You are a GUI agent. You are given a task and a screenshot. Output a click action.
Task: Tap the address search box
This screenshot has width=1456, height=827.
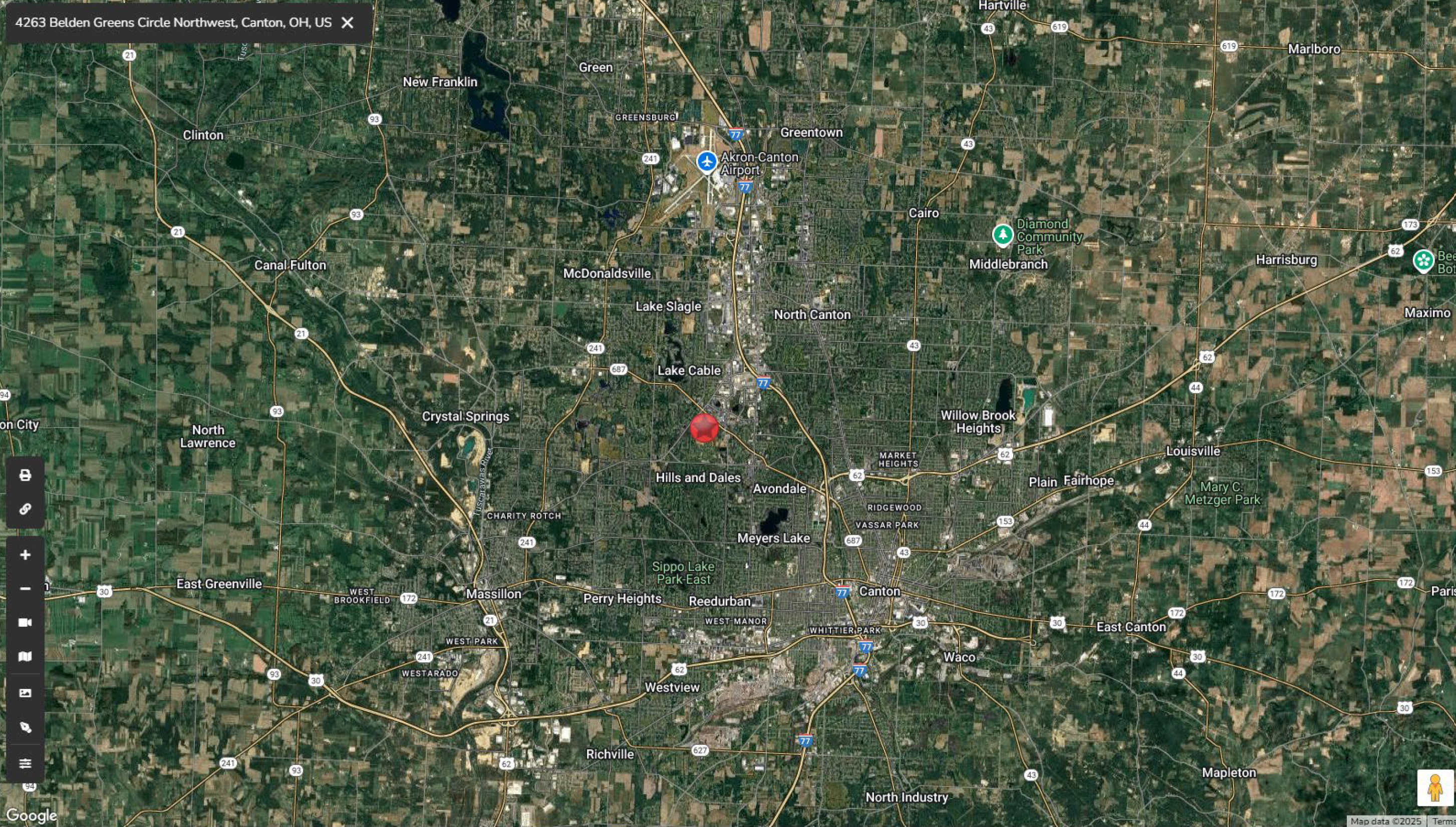[x=173, y=23]
